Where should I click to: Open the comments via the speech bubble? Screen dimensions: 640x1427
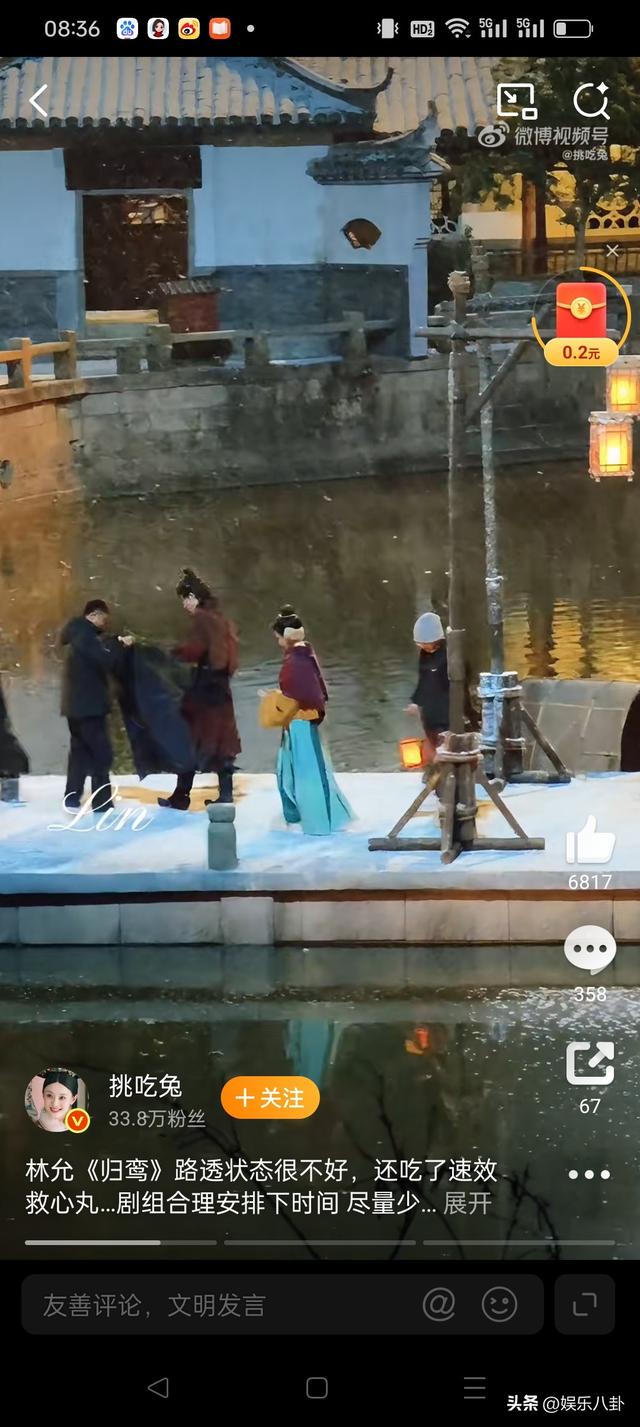(590, 950)
